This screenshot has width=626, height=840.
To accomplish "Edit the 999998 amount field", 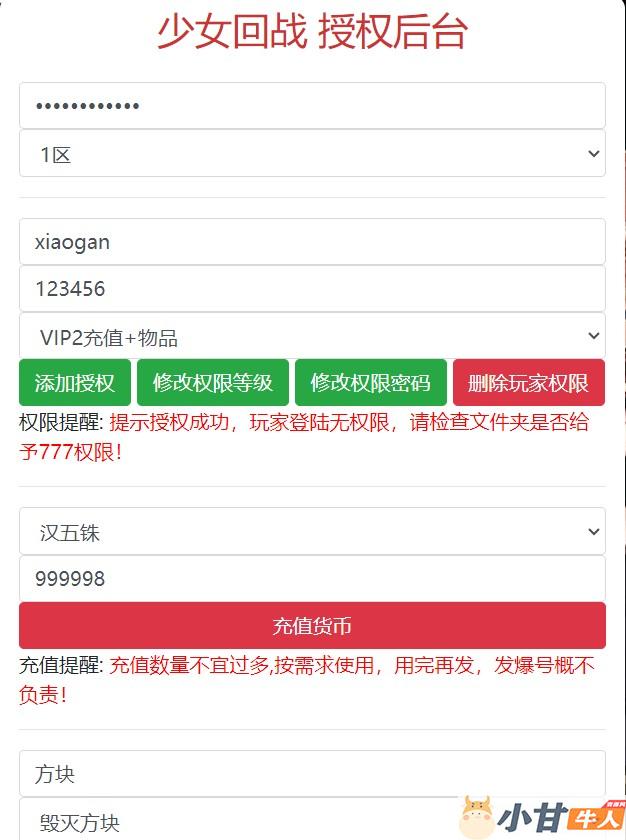I will (x=312, y=579).
